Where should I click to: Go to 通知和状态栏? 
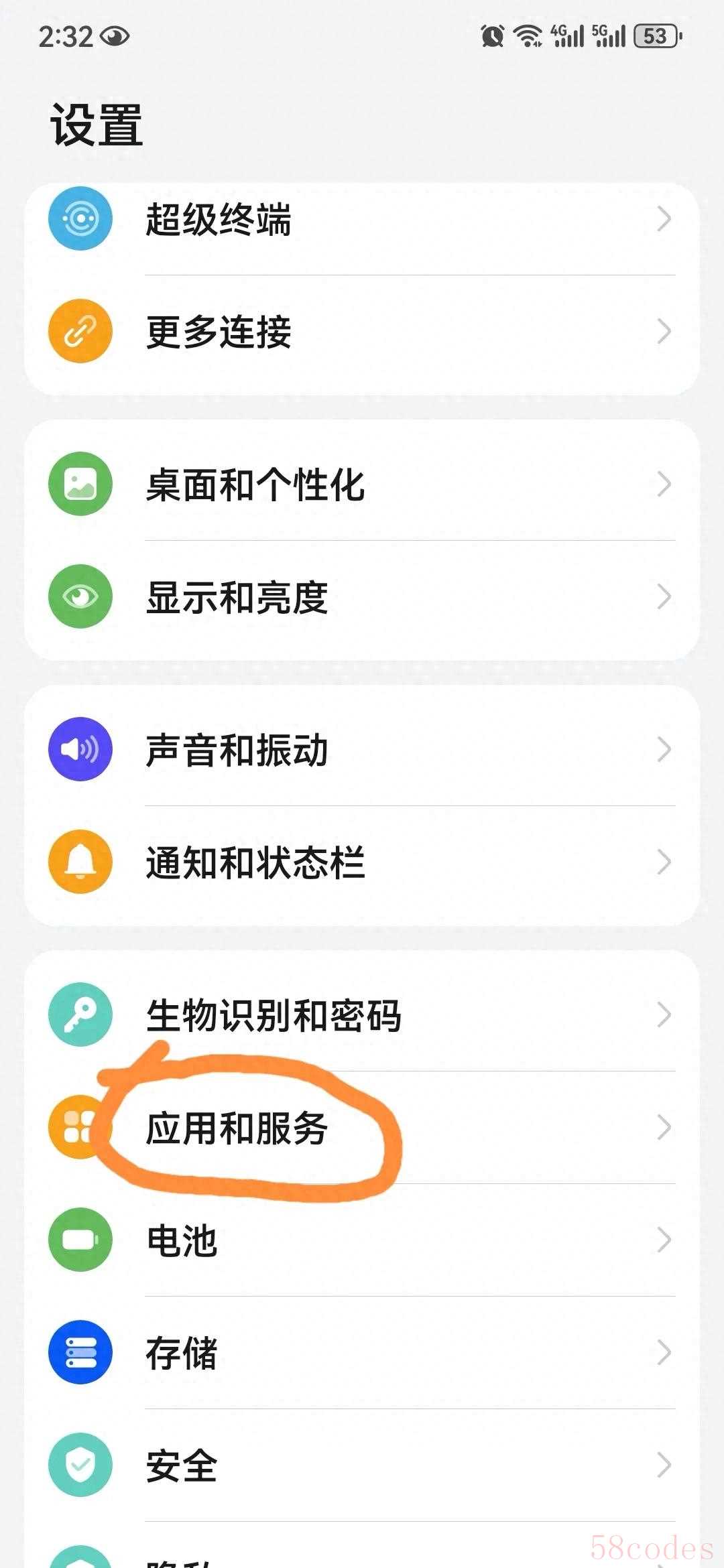pyautogui.click(x=362, y=862)
